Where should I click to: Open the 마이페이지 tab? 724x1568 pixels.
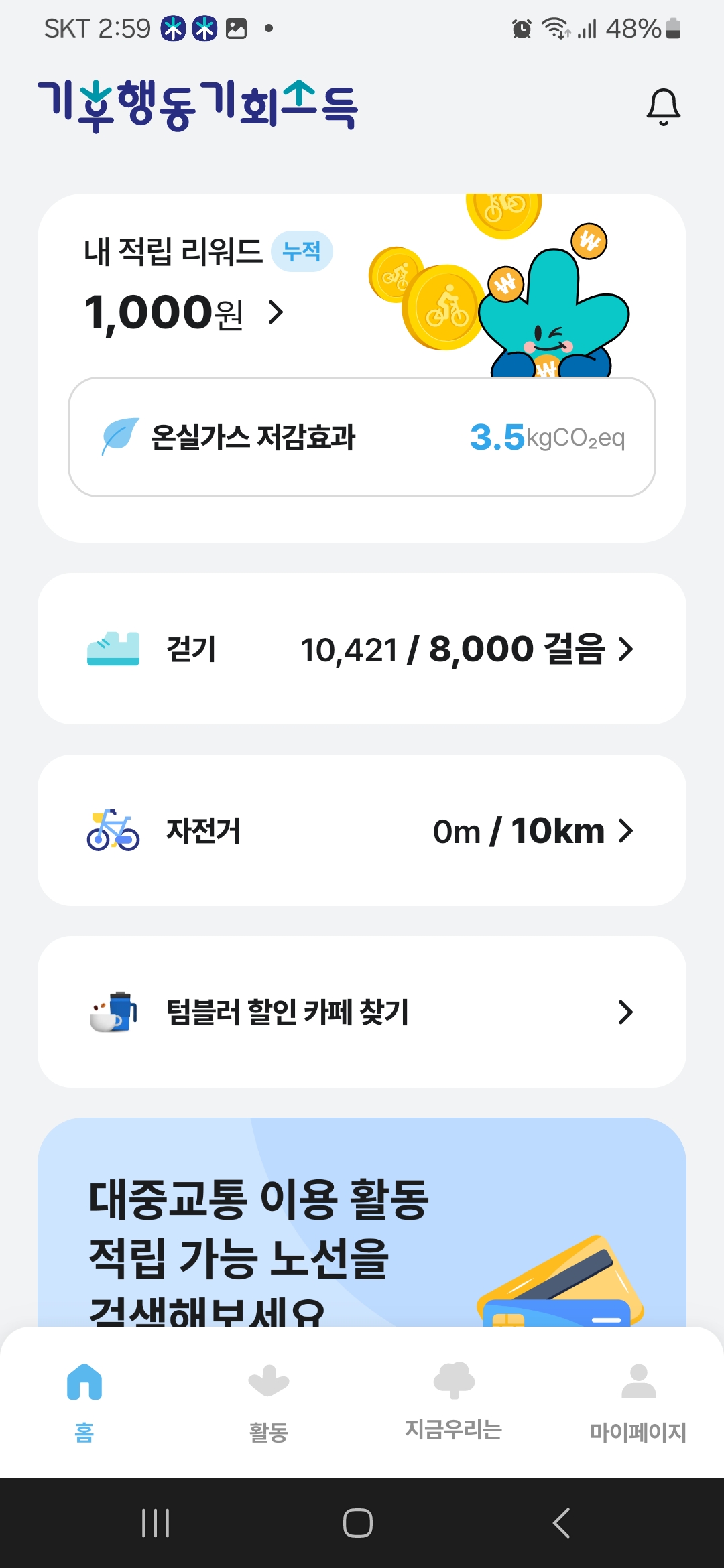(638, 1400)
